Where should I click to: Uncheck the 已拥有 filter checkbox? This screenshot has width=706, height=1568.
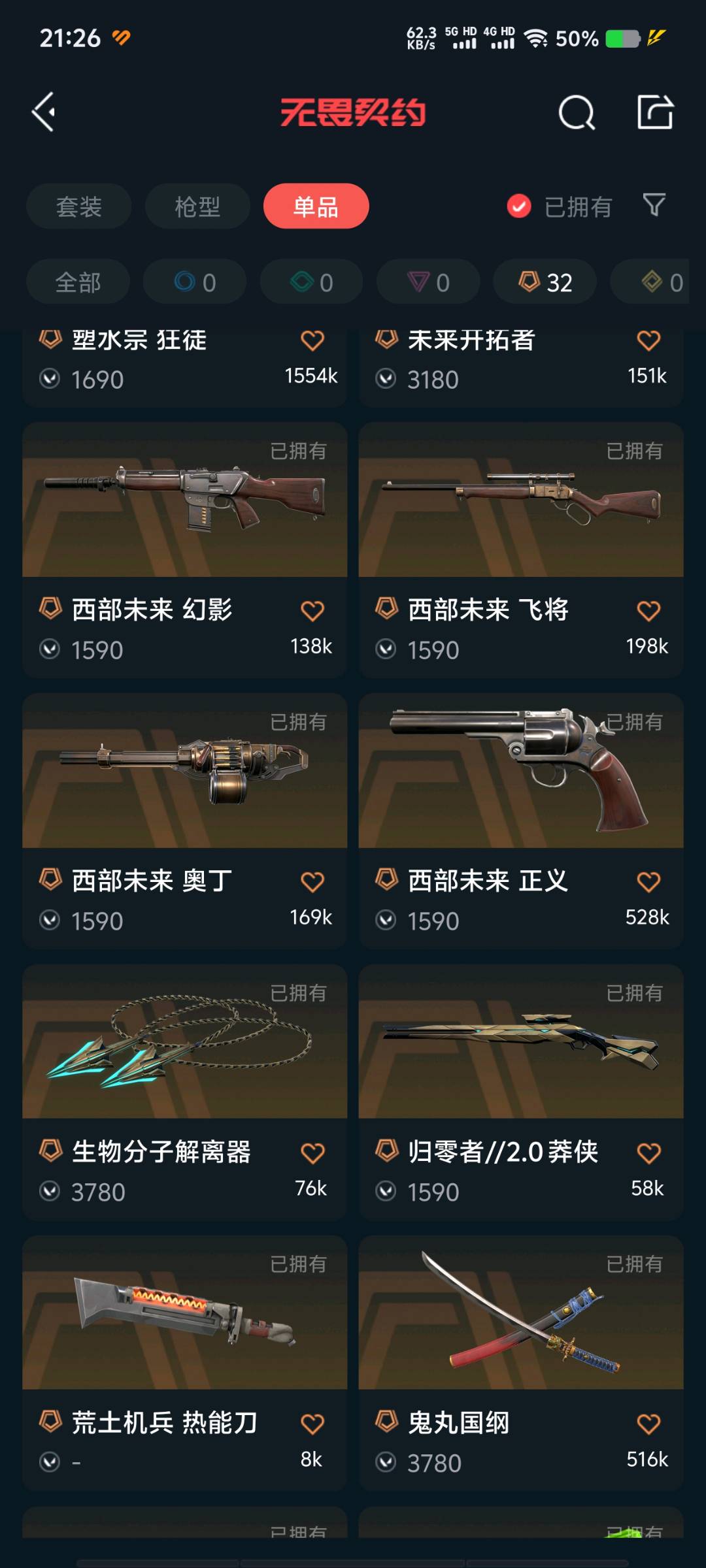pyautogui.click(x=519, y=206)
